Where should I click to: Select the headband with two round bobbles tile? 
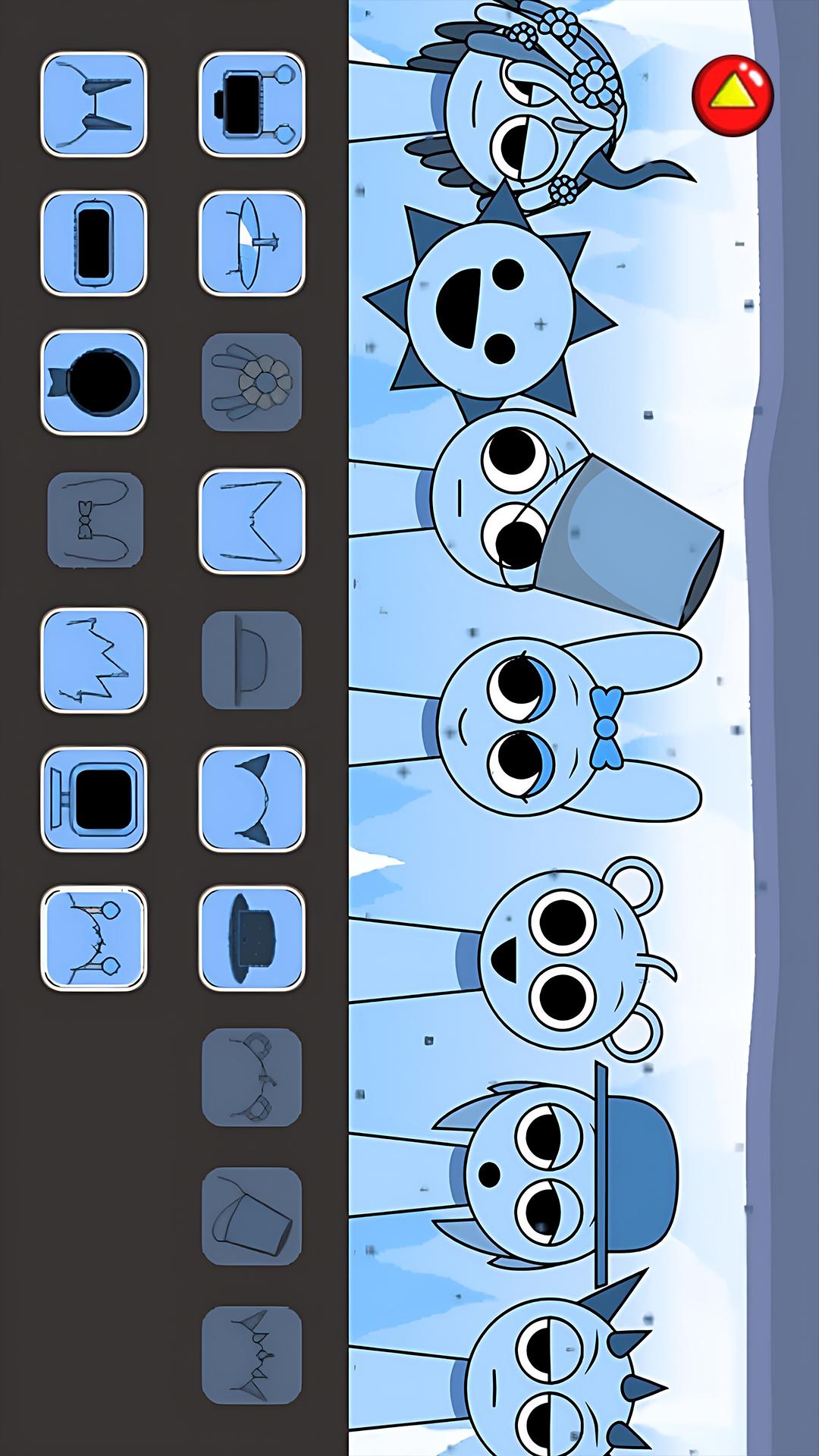pos(93,938)
